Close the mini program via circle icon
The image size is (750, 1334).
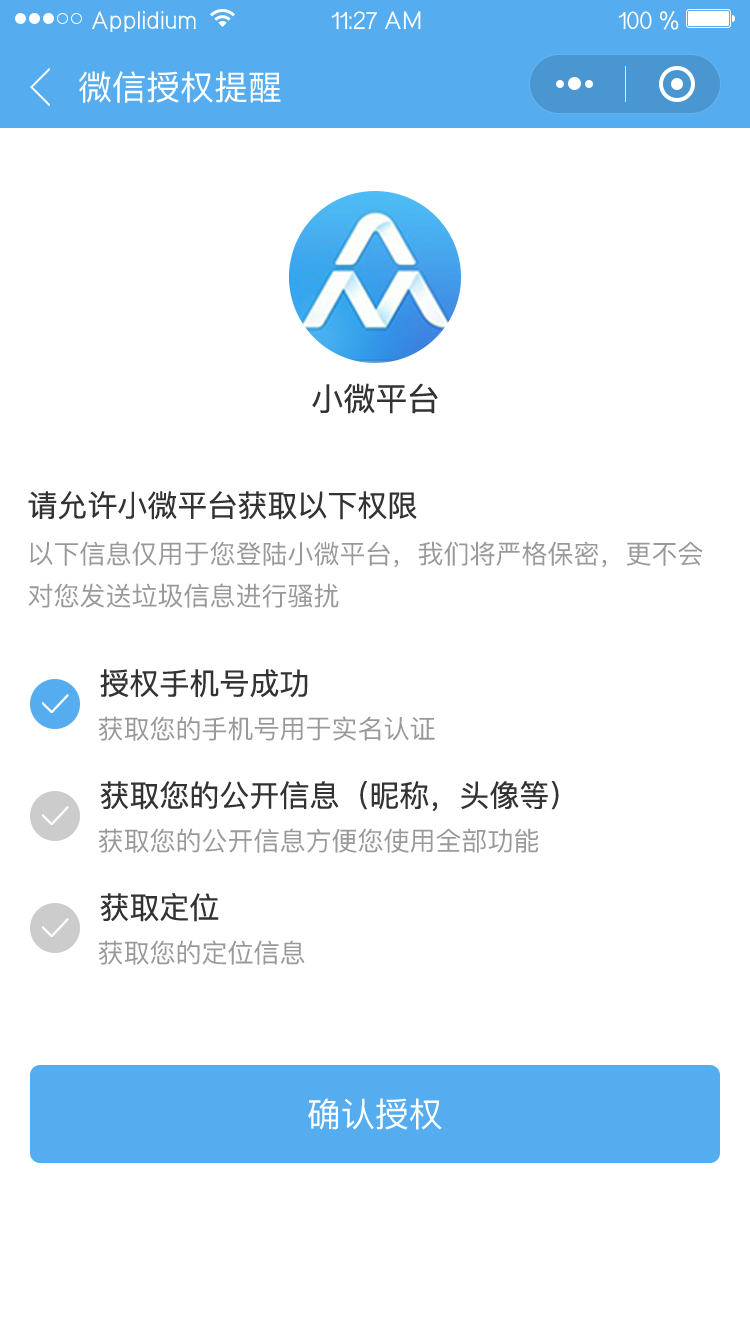[x=677, y=84]
